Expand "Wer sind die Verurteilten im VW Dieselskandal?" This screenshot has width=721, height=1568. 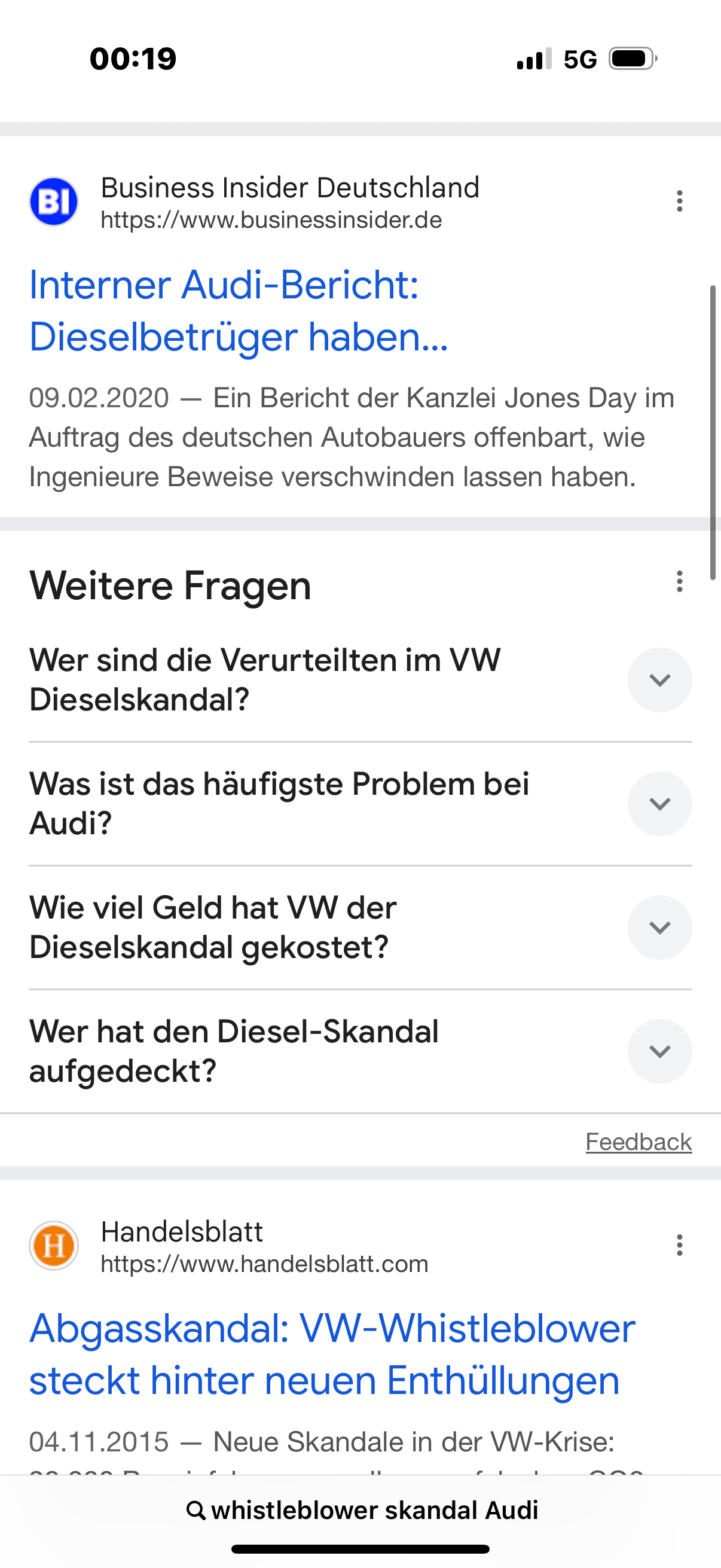click(x=659, y=680)
